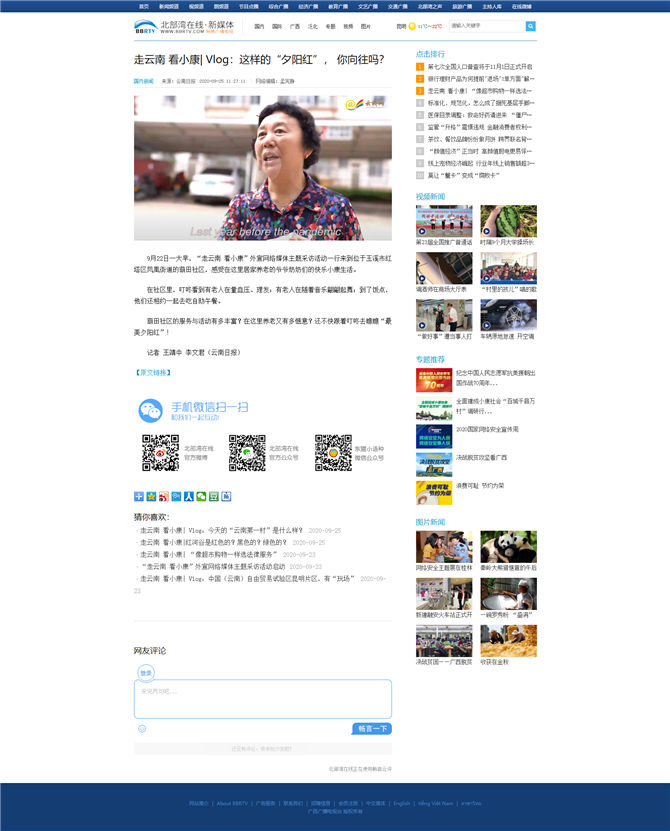This screenshot has width=670, height=831.
Task: Focus the keyword search field
Action: point(486,26)
